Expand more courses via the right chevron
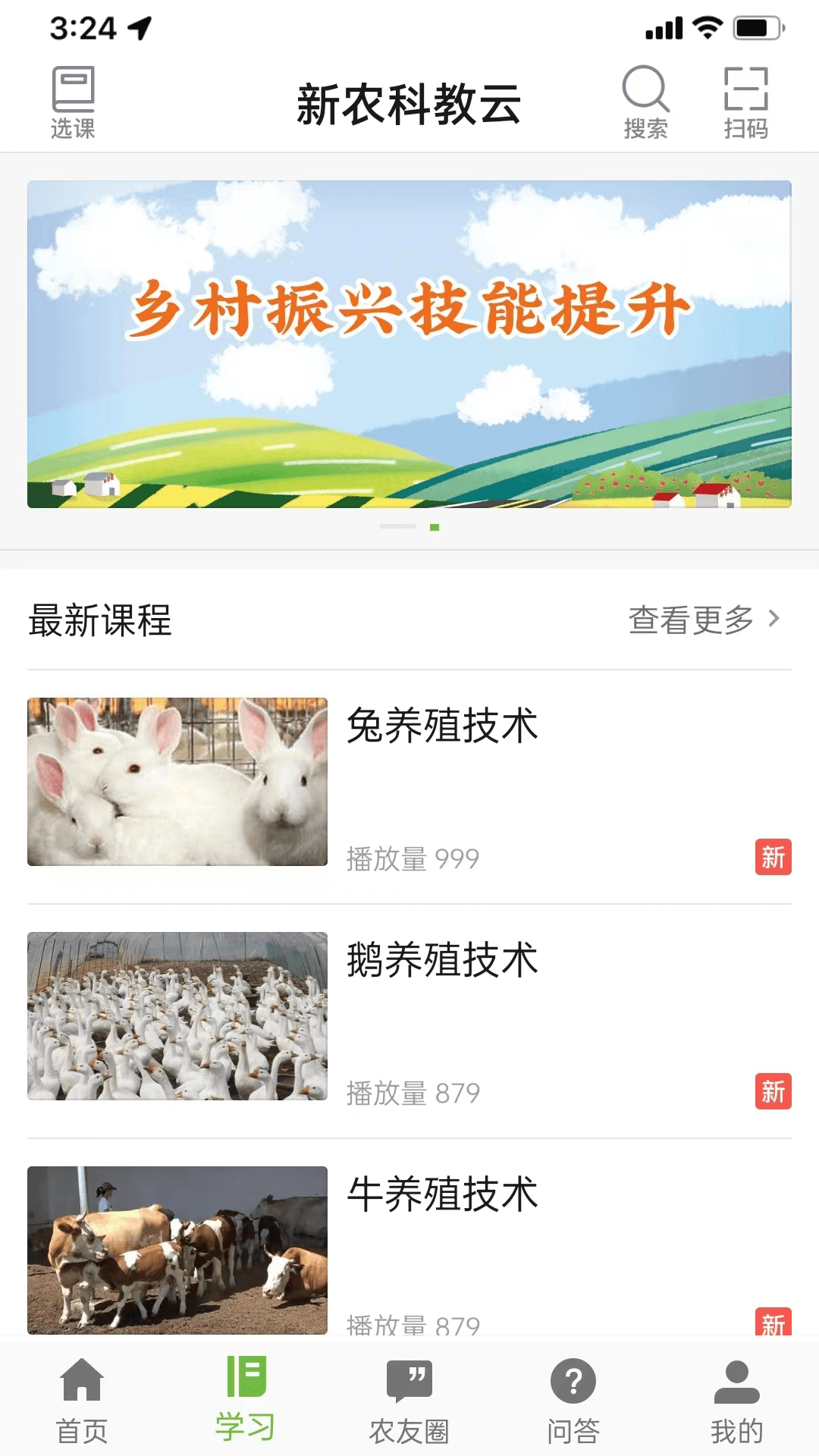Viewport: 819px width, 1456px height. (775, 620)
